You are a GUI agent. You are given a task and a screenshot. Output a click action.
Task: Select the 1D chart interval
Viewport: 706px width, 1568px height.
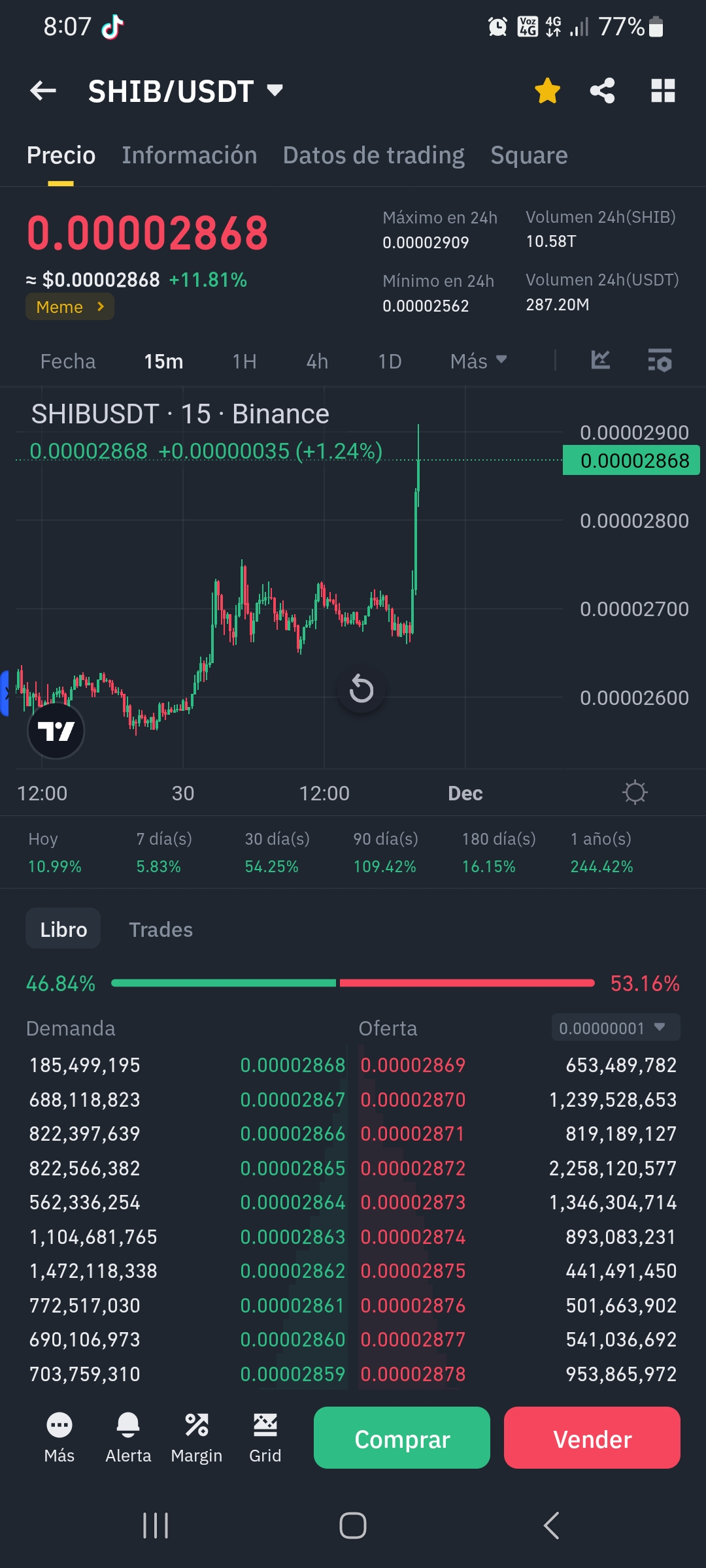[390, 361]
